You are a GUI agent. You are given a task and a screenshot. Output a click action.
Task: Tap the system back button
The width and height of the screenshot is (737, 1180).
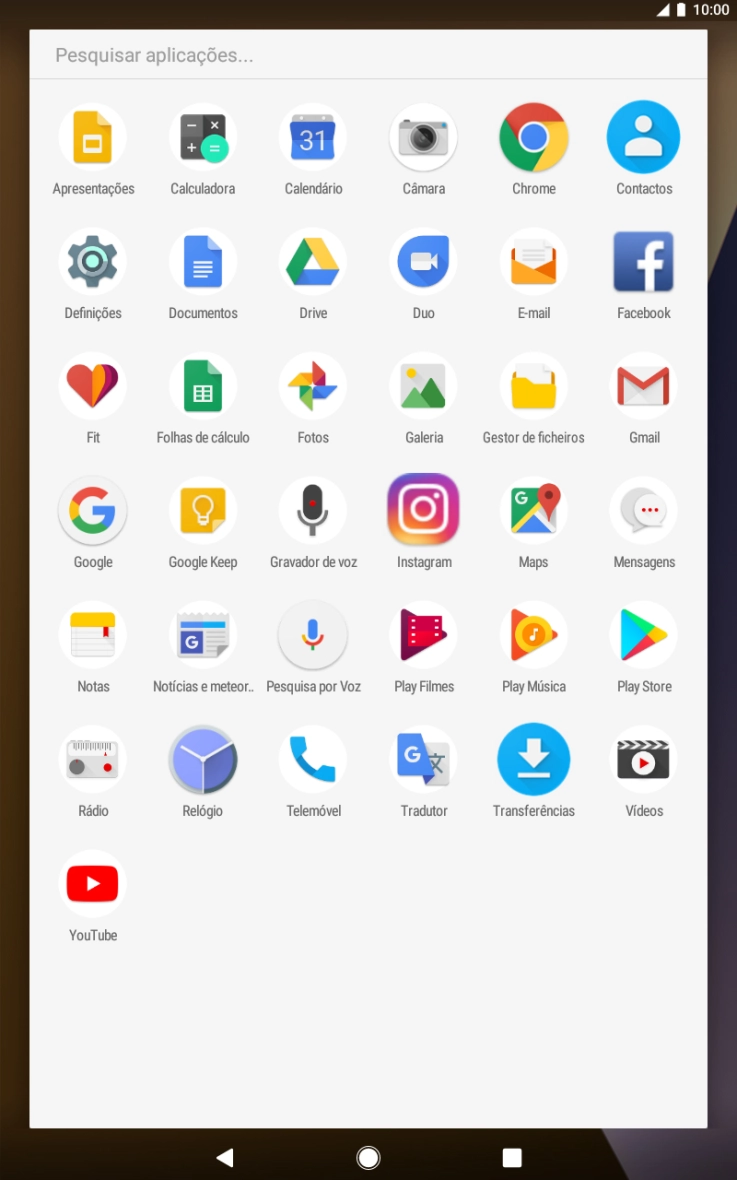click(224, 1157)
